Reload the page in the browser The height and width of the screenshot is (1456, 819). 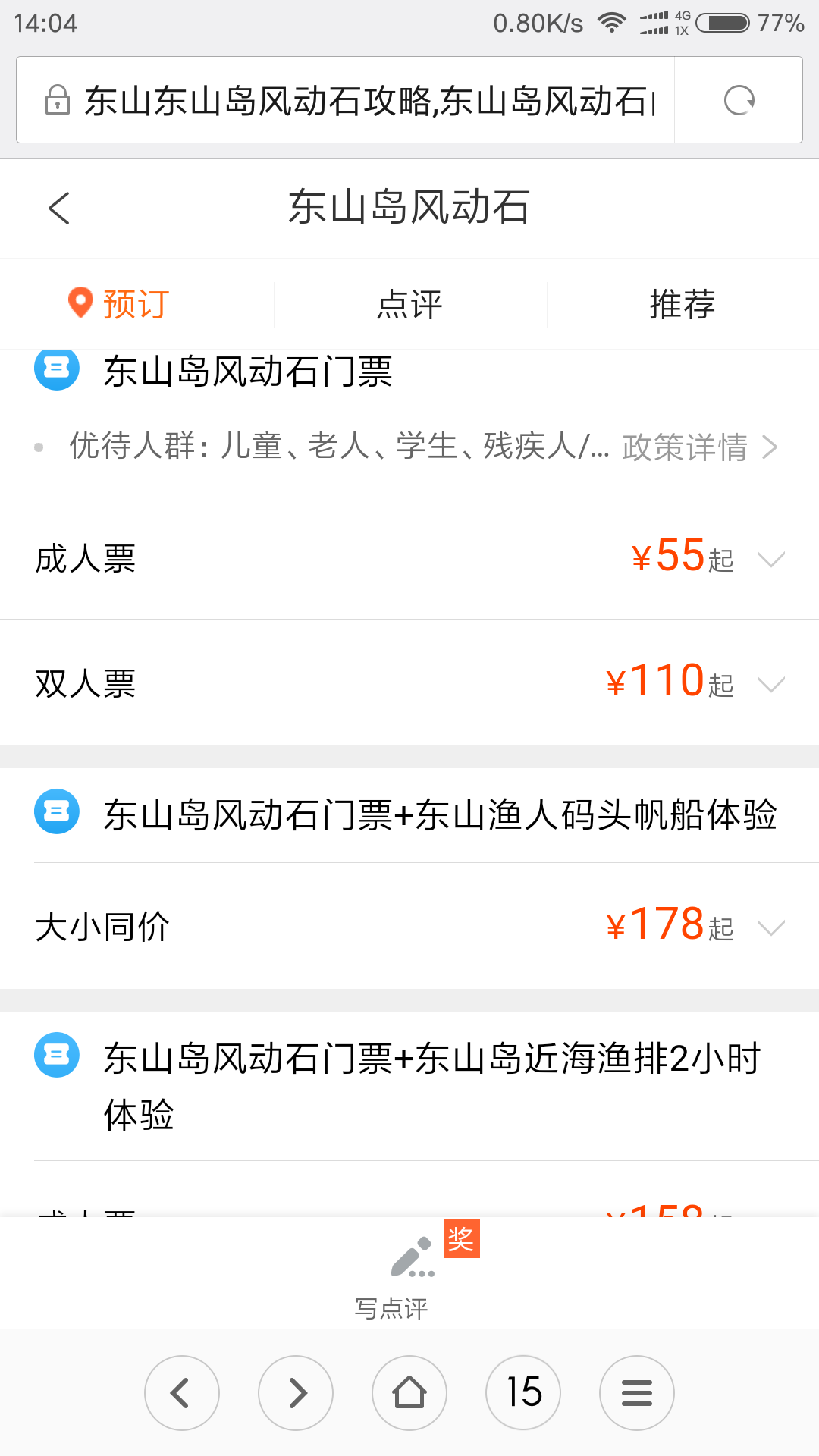coord(739,100)
